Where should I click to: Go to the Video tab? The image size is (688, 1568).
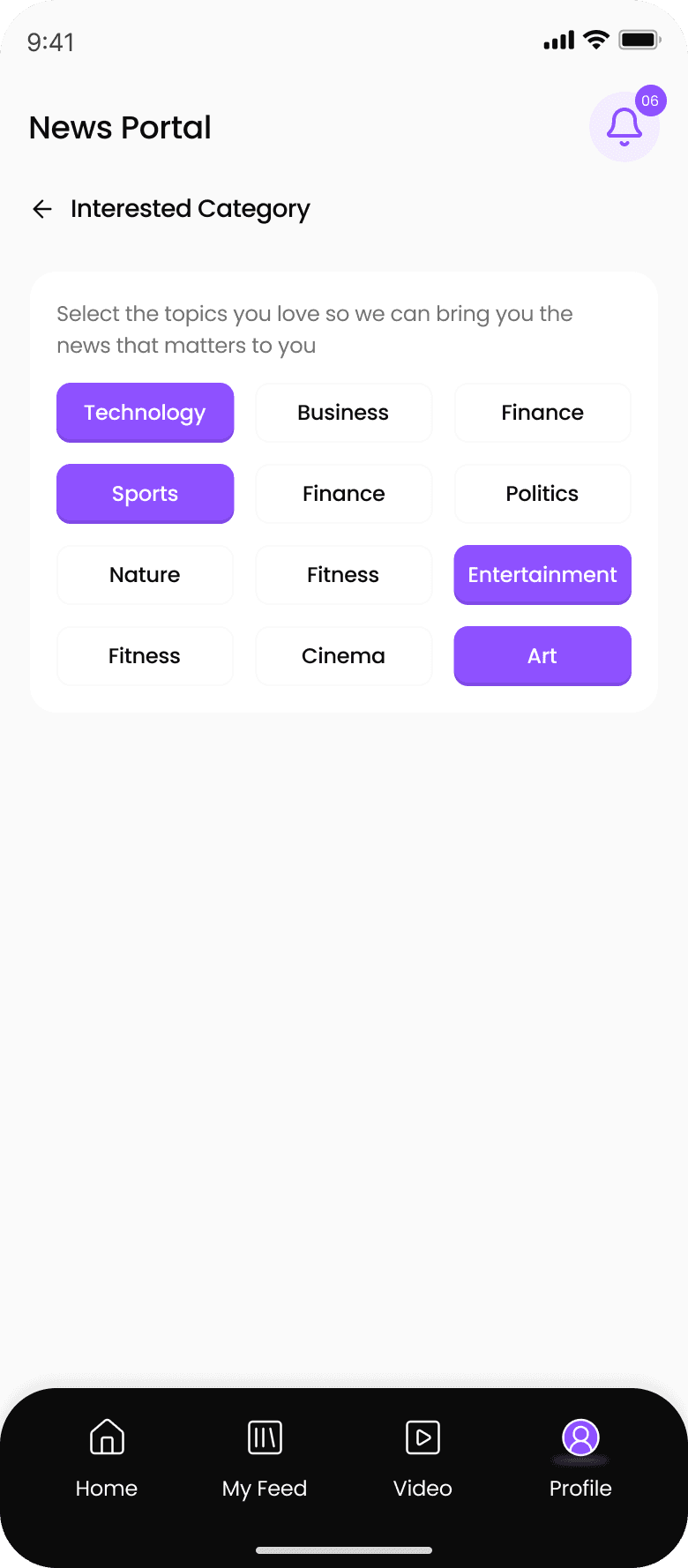423,1459
